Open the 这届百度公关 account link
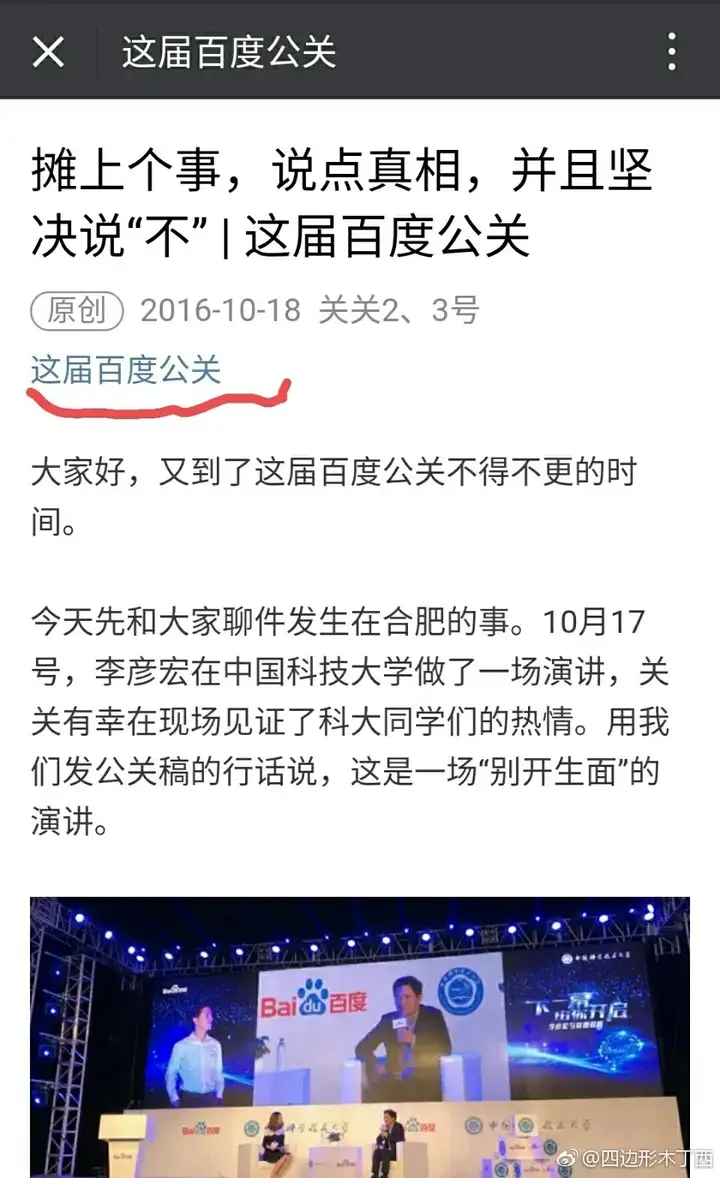The image size is (720, 1178). tap(125, 369)
